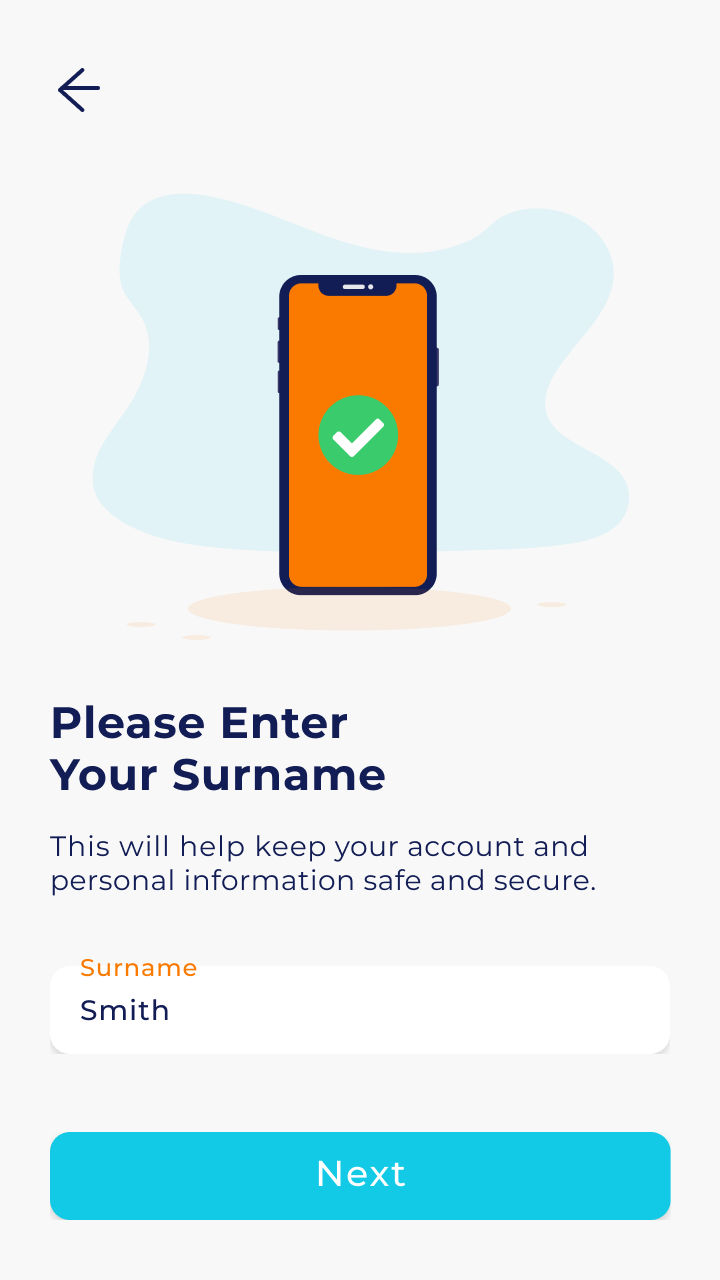Go back using the arrow icon
This screenshot has height=1280, width=720.
(79, 90)
